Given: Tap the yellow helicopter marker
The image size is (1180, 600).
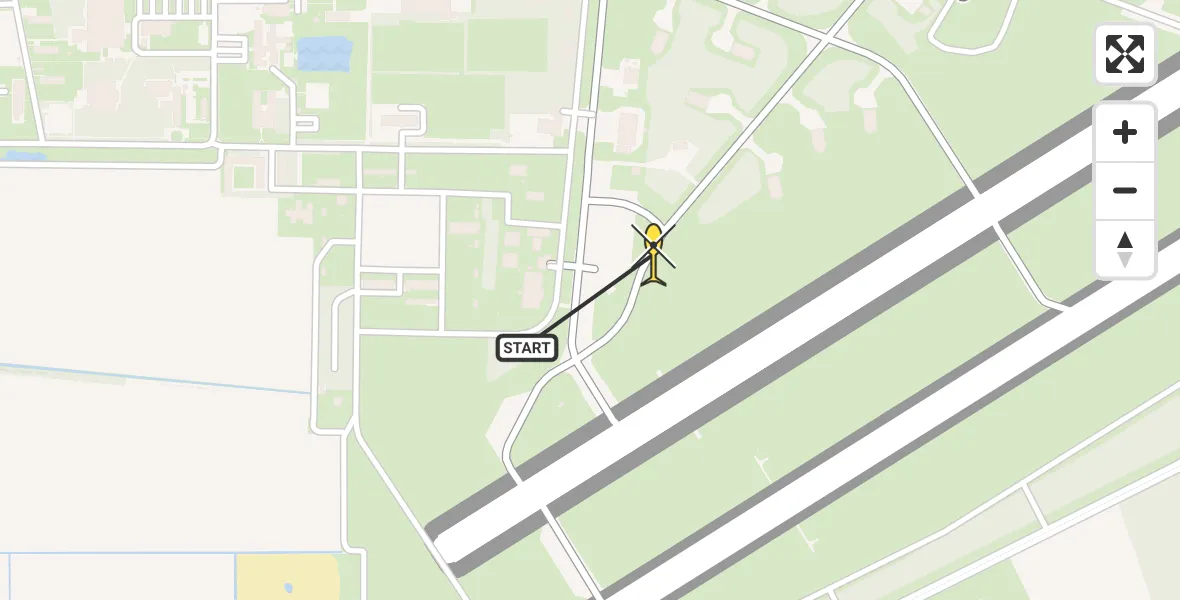Looking at the screenshot, I should tap(653, 252).
